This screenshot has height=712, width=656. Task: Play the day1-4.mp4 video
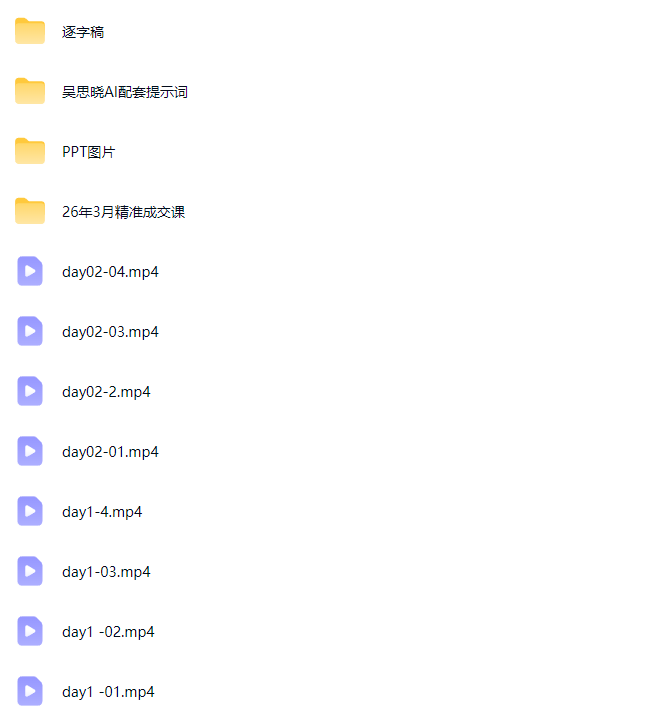click(x=101, y=512)
